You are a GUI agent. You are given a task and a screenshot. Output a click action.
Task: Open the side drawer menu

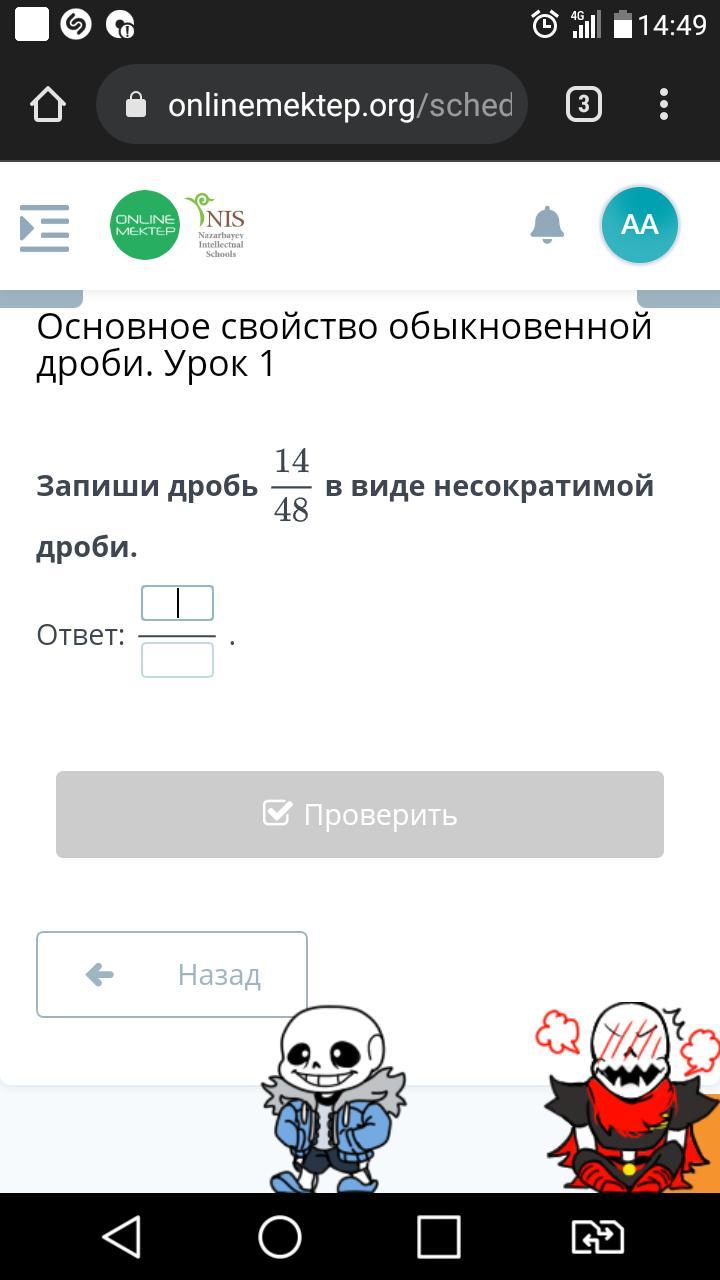tap(45, 227)
